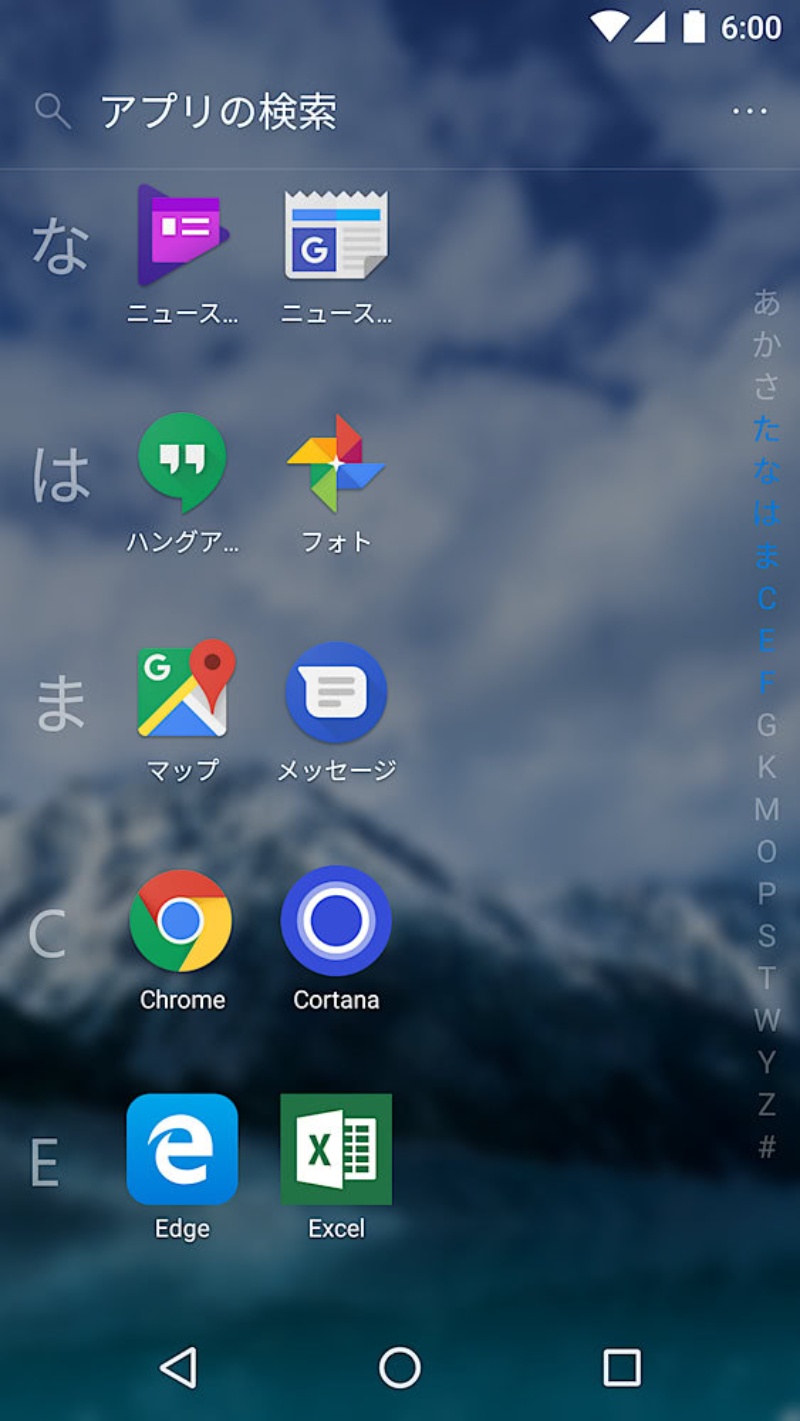The image size is (800, 1421).
Task: Jump to あ in the index bar
Action: (x=766, y=301)
